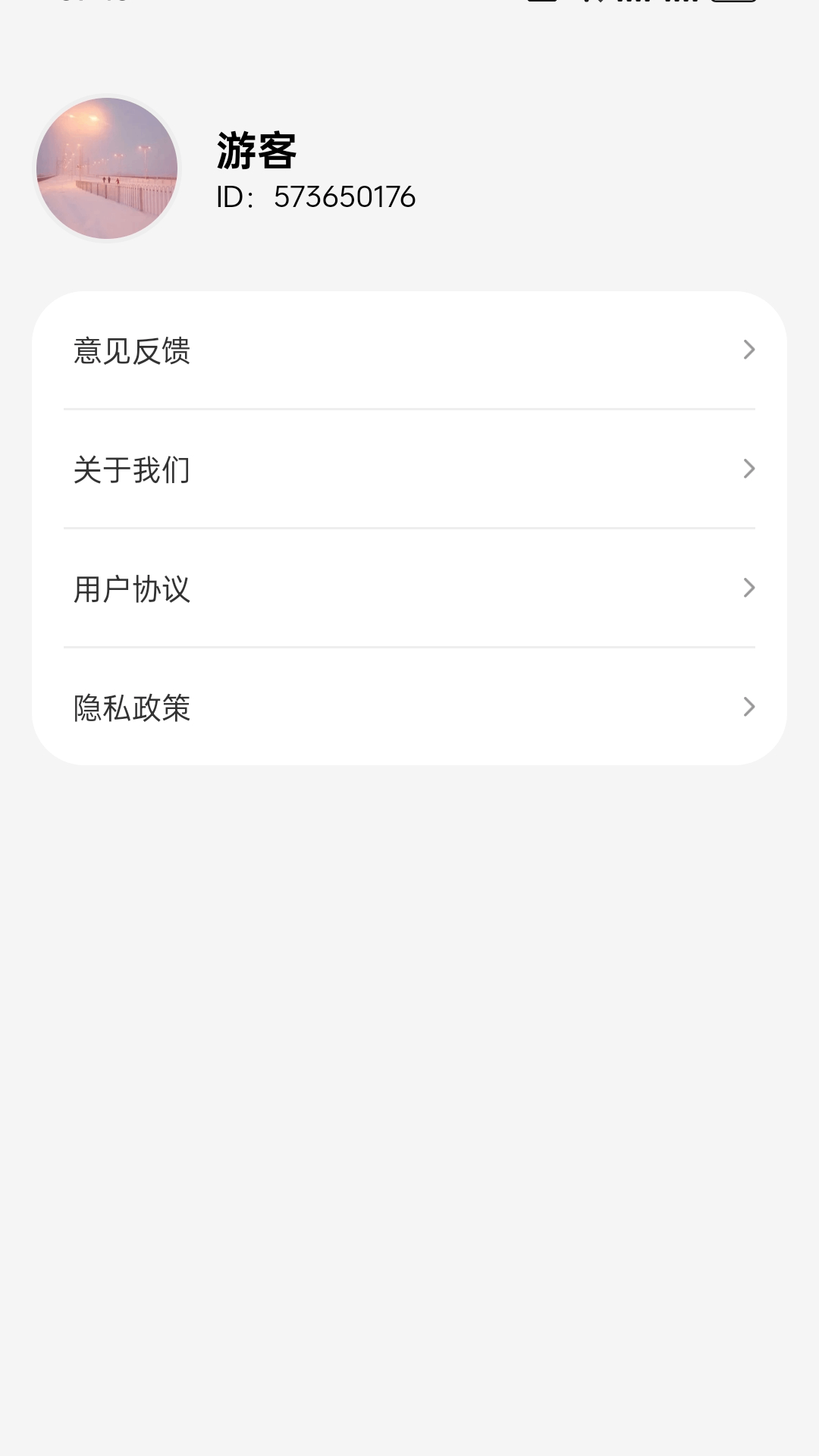The width and height of the screenshot is (819, 1456).
Task: Click the arrow beside 隐私政策
Action: point(749,708)
